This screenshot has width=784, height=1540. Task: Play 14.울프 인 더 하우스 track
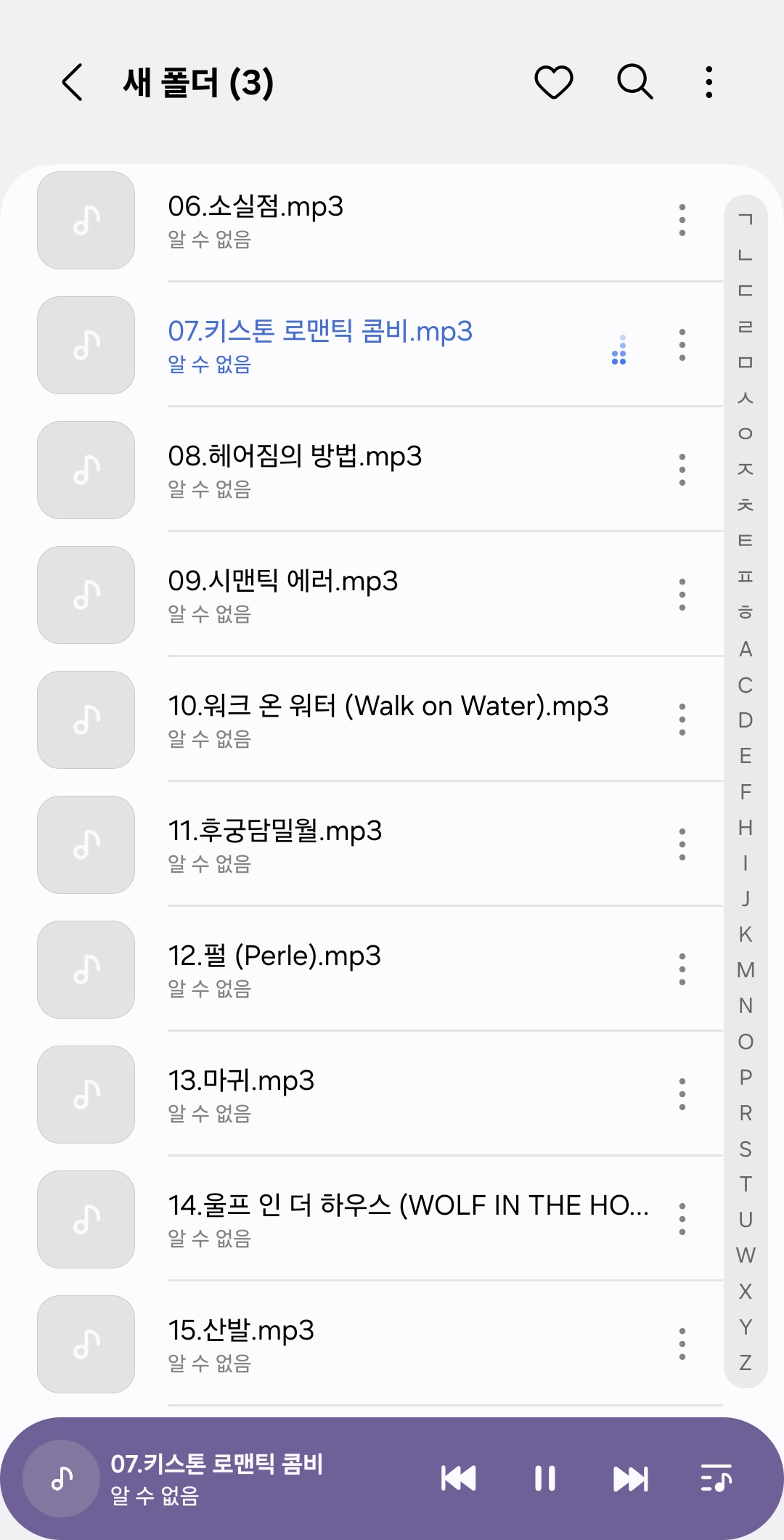363,1219
